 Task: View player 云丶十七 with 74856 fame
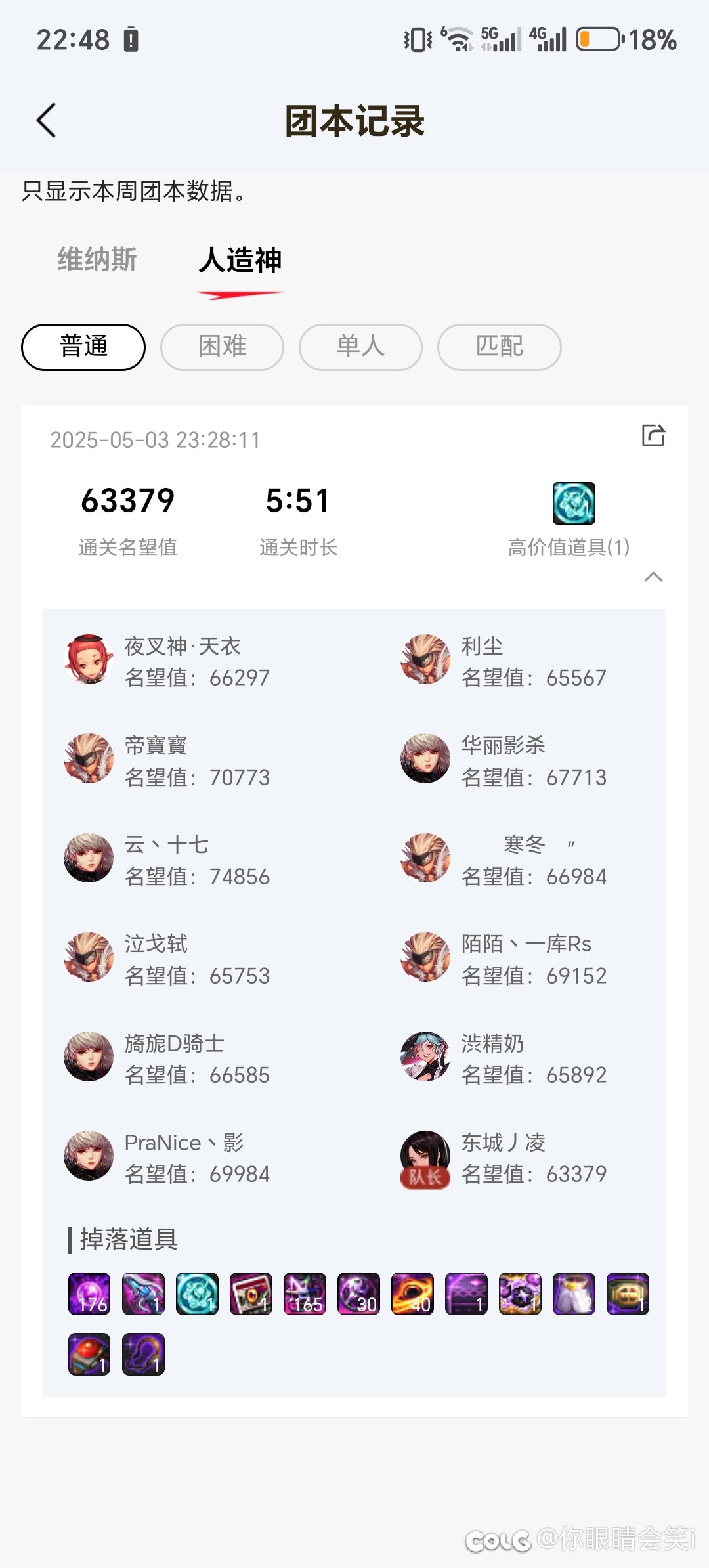tap(197, 860)
